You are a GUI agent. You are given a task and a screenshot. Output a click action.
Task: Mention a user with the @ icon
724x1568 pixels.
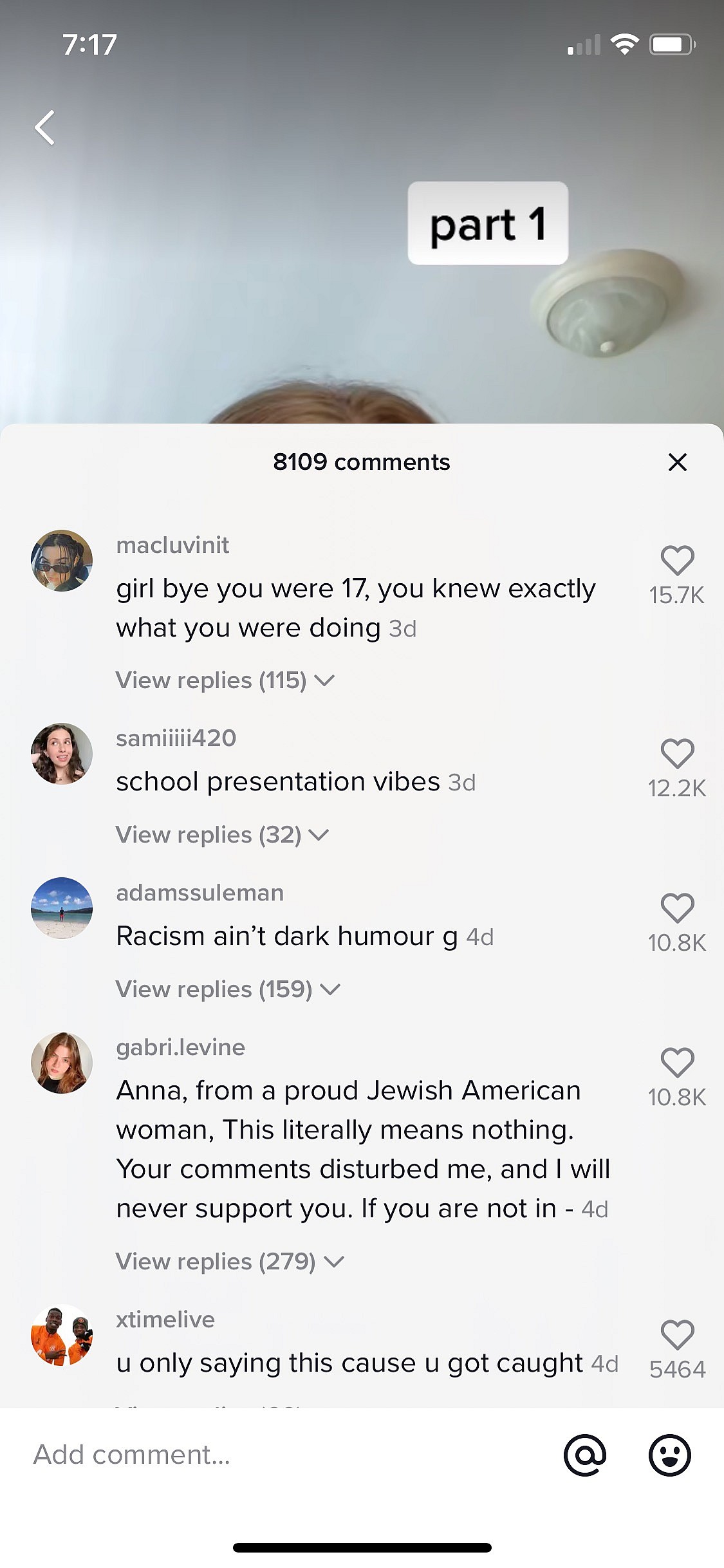(584, 1455)
